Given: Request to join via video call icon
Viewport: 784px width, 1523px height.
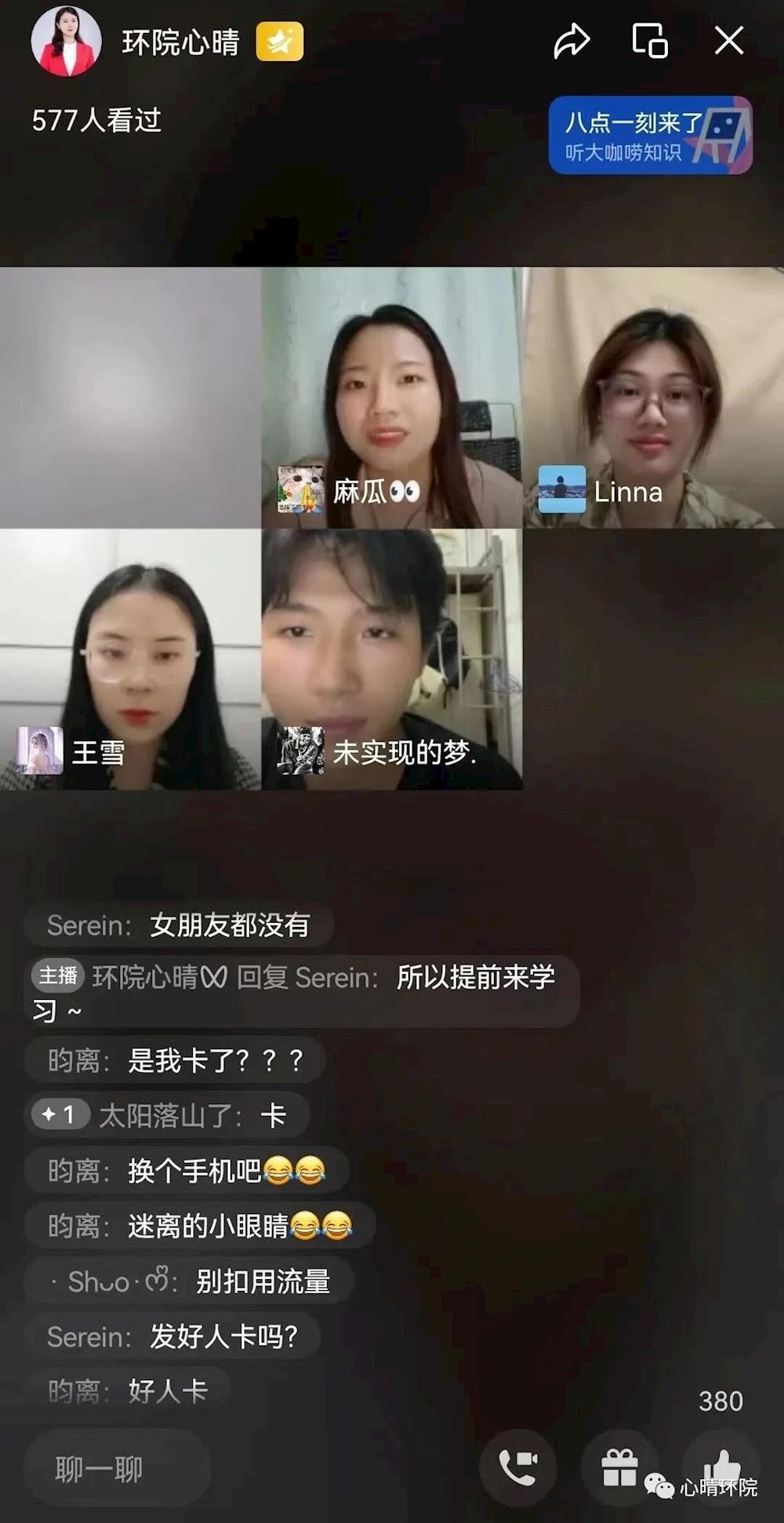Looking at the screenshot, I should (x=517, y=1467).
